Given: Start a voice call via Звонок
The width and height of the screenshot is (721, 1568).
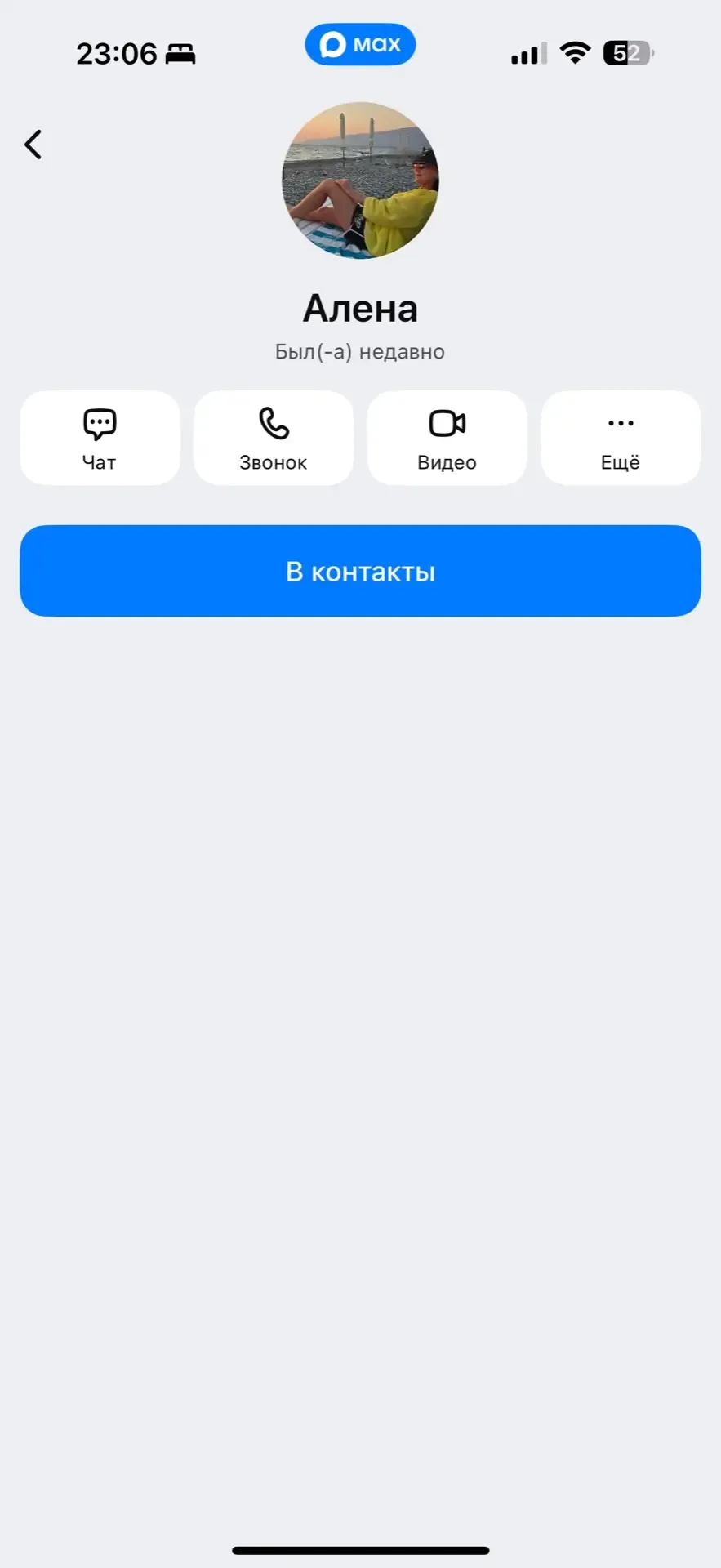Looking at the screenshot, I should click(x=274, y=438).
